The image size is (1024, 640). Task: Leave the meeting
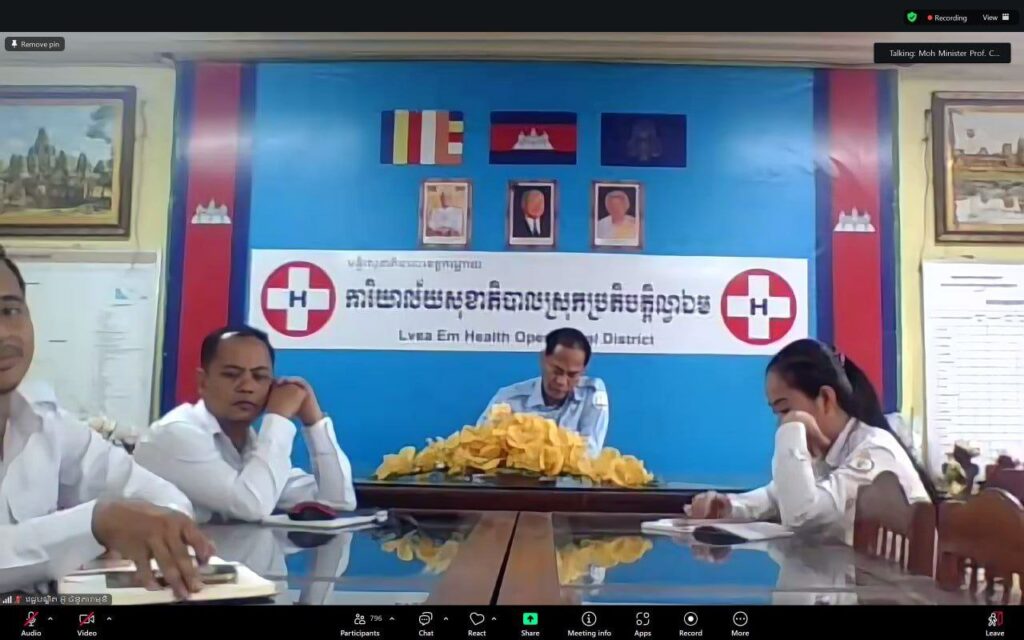click(x=994, y=623)
